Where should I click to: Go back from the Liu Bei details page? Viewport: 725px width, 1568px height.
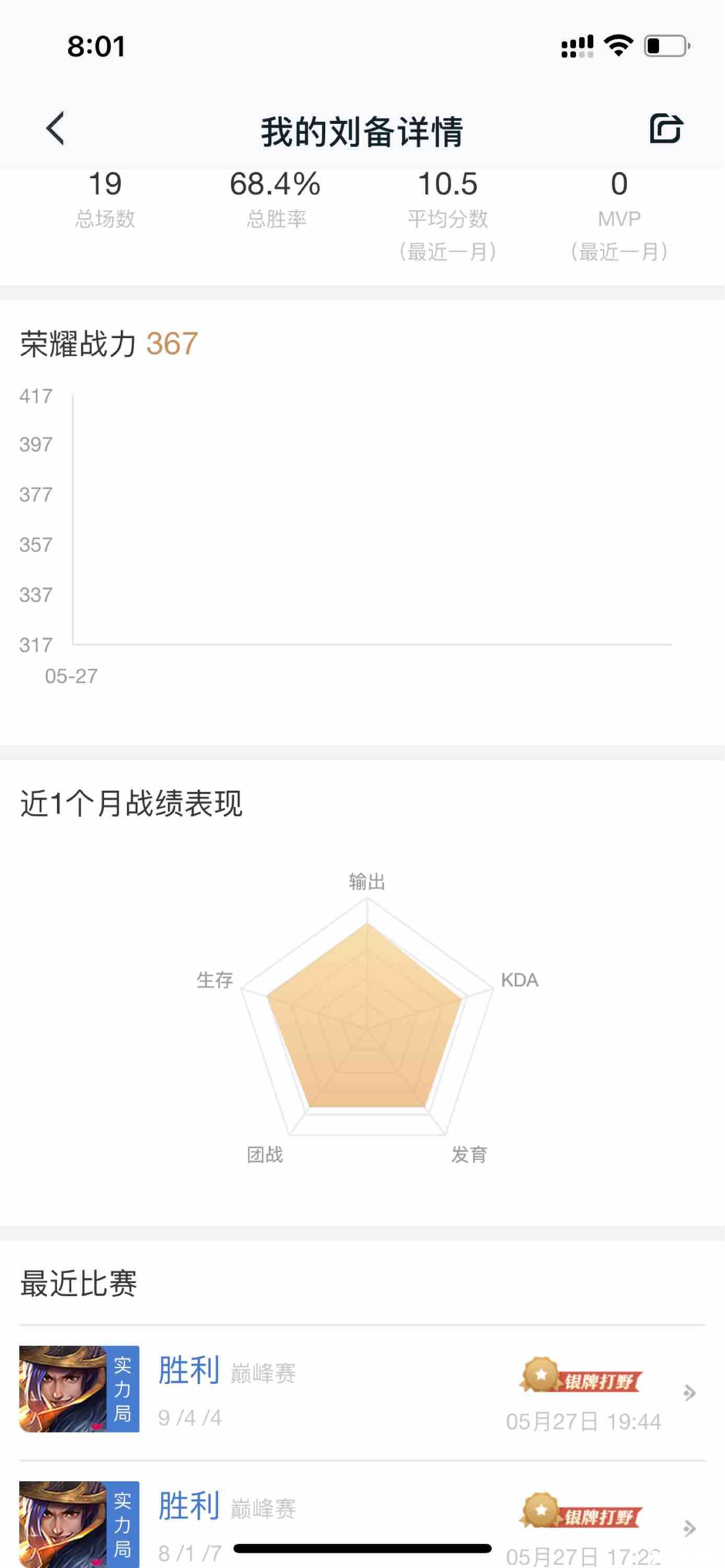pyautogui.click(x=55, y=129)
